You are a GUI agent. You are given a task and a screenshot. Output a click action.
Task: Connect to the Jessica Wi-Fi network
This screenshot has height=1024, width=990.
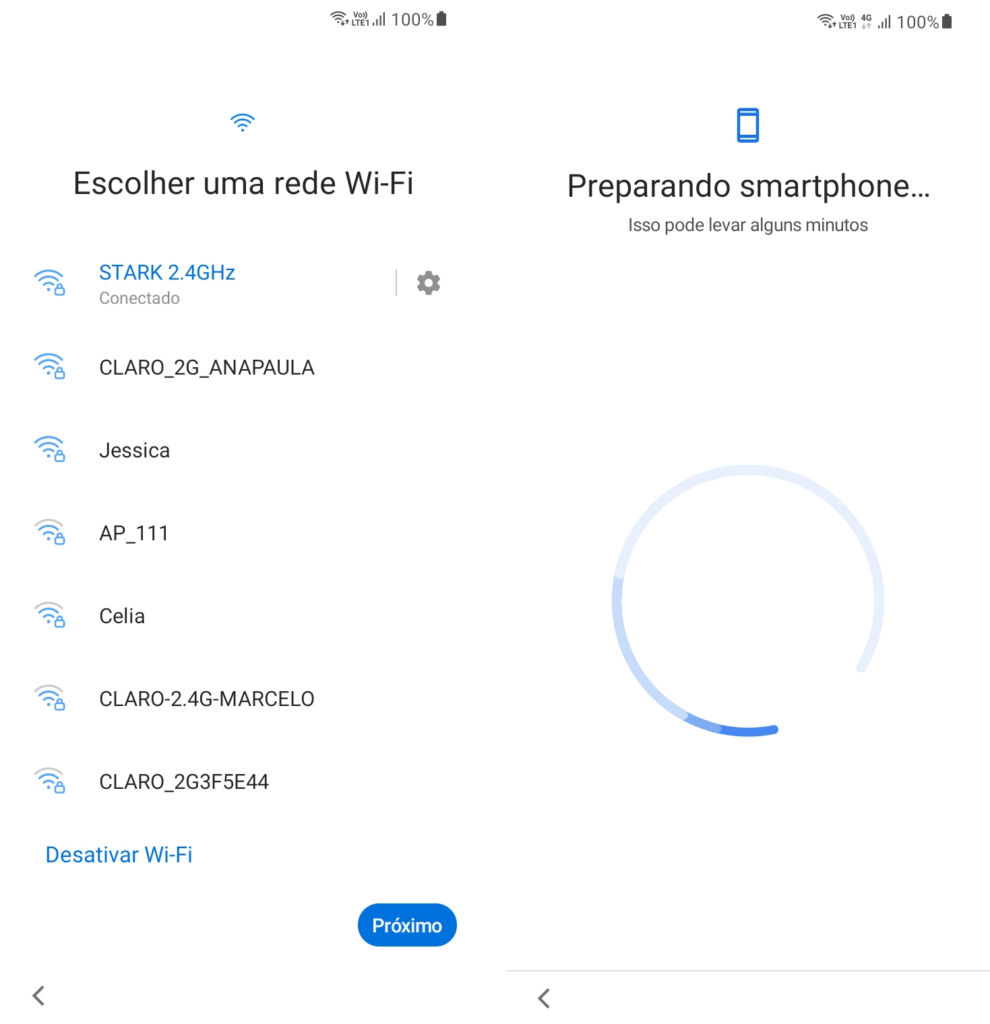pos(134,451)
